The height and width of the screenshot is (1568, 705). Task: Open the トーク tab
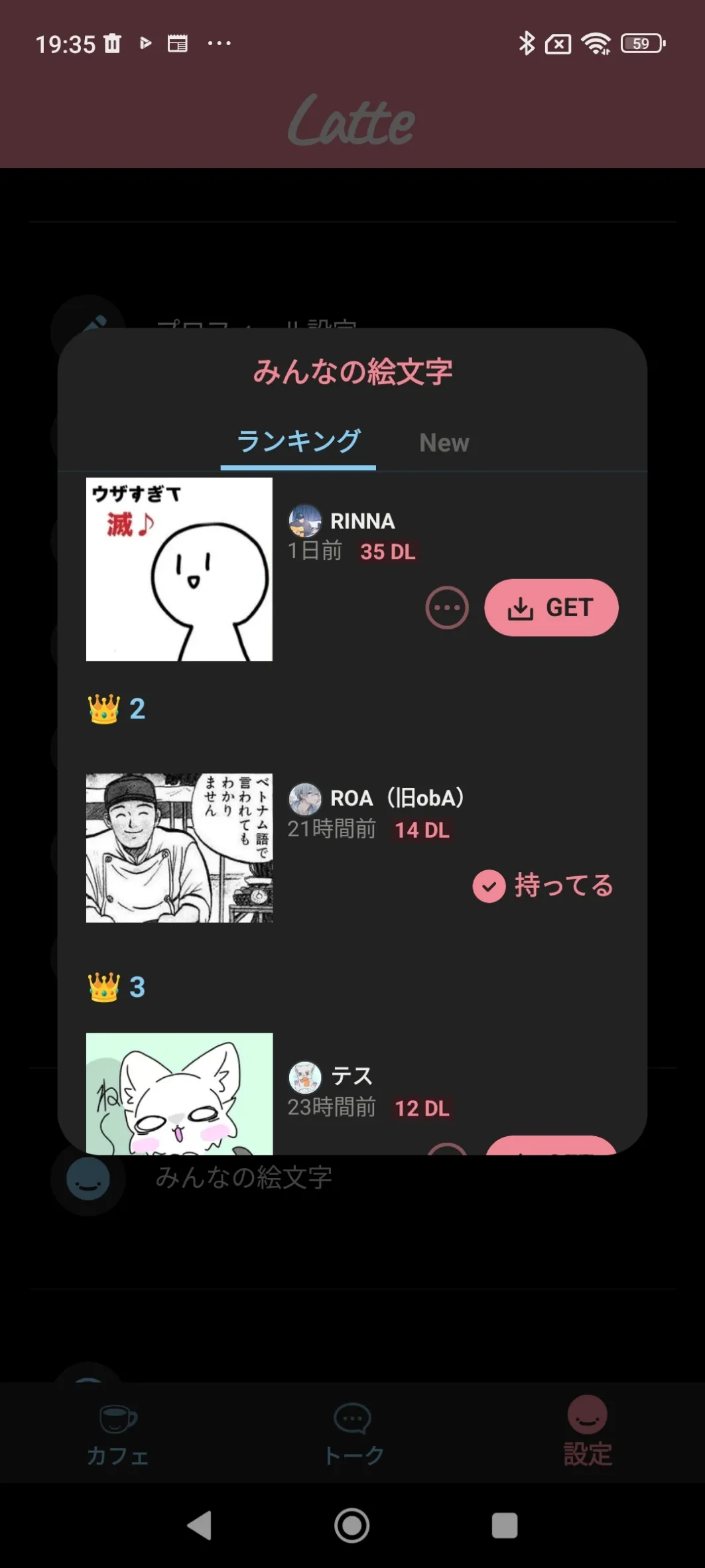[353, 1435]
